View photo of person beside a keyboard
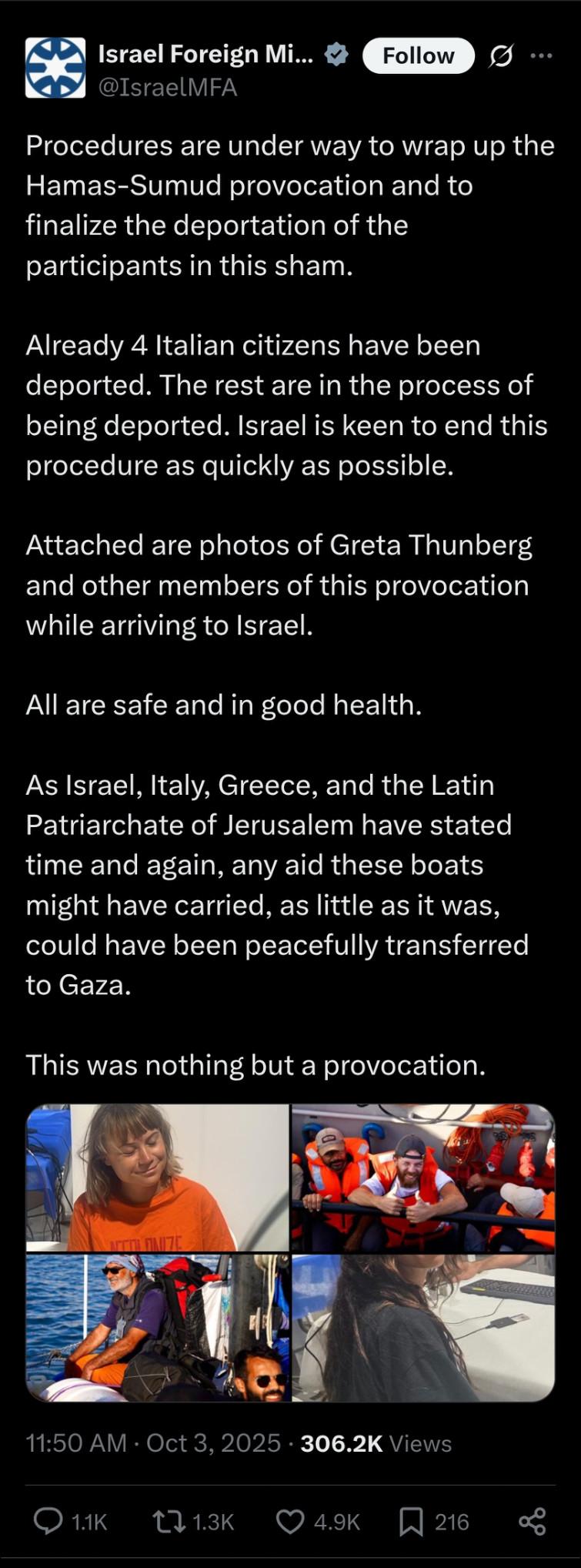Screen dimensions: 581x1568 423,1328
